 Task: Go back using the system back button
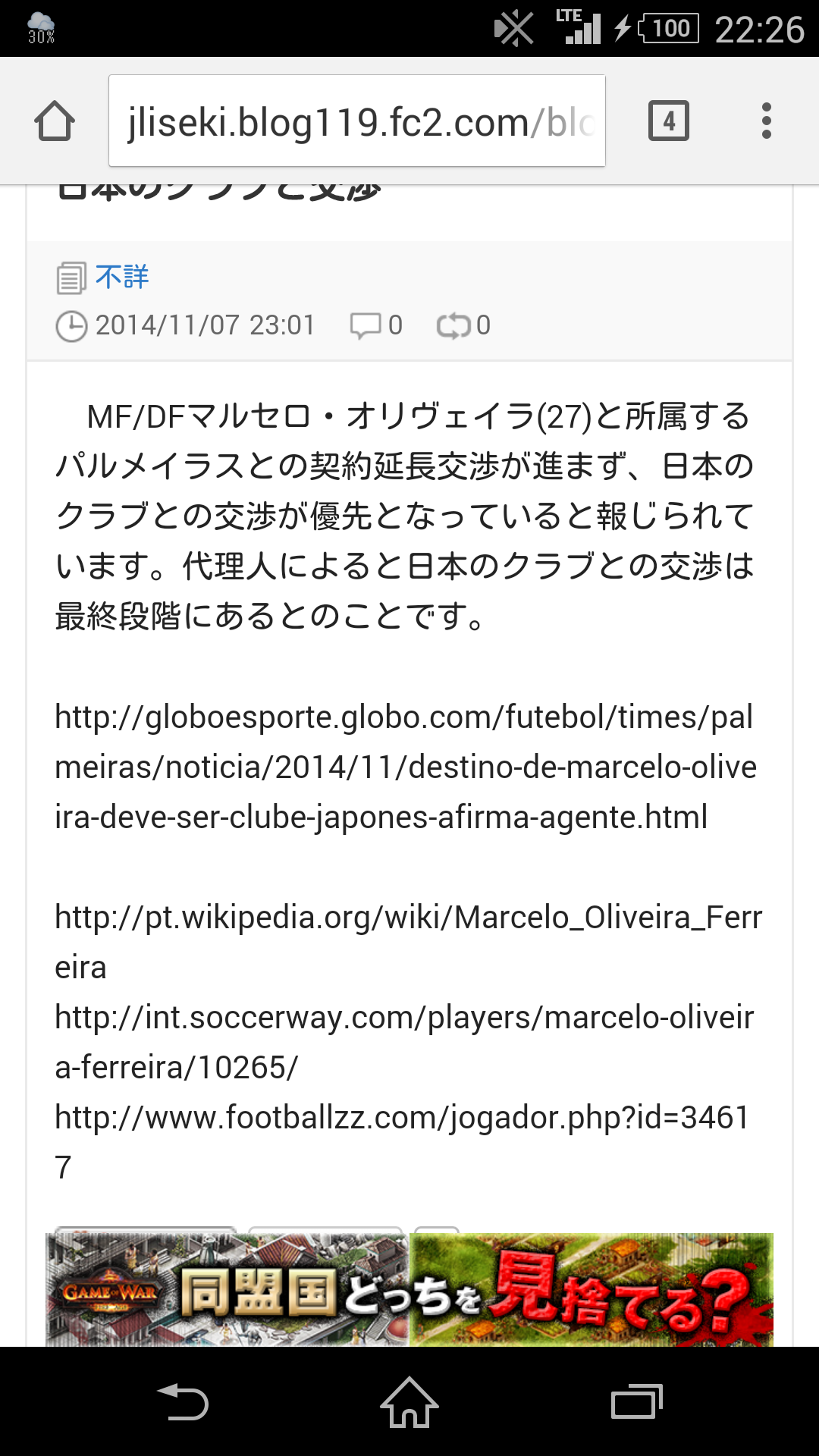[x=182, y=1401]
